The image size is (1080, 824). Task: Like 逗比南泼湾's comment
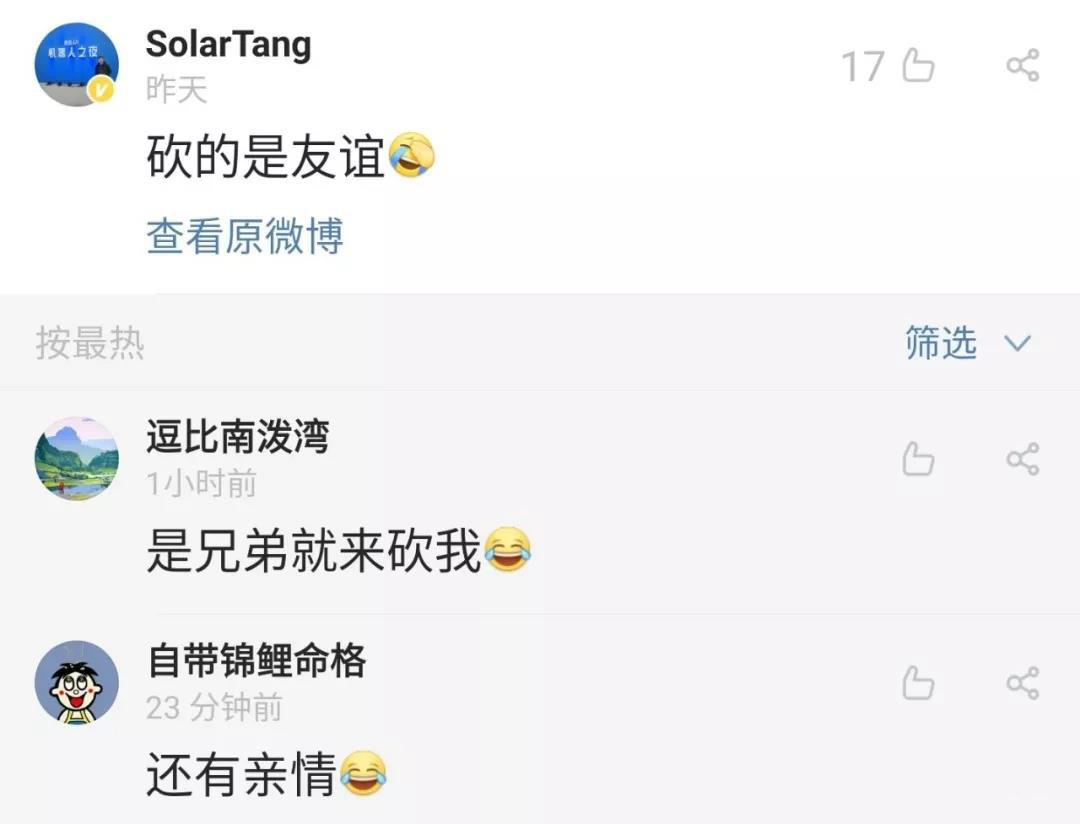[x=917, y=460]
